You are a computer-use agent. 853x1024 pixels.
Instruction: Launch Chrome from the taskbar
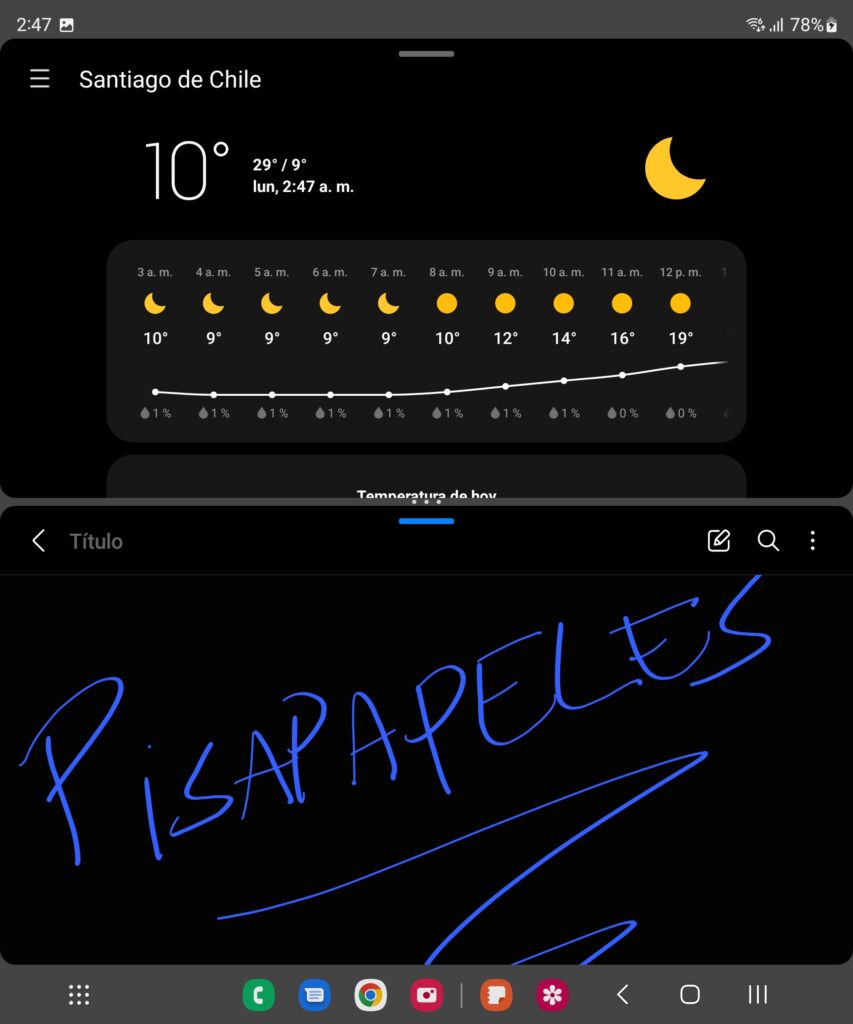pos(370,994)
